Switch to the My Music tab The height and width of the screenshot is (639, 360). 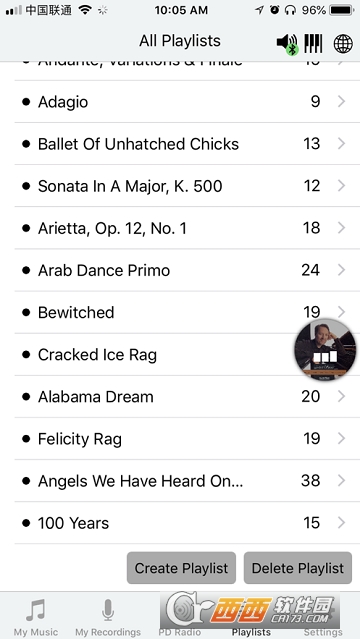coord(36,616)
